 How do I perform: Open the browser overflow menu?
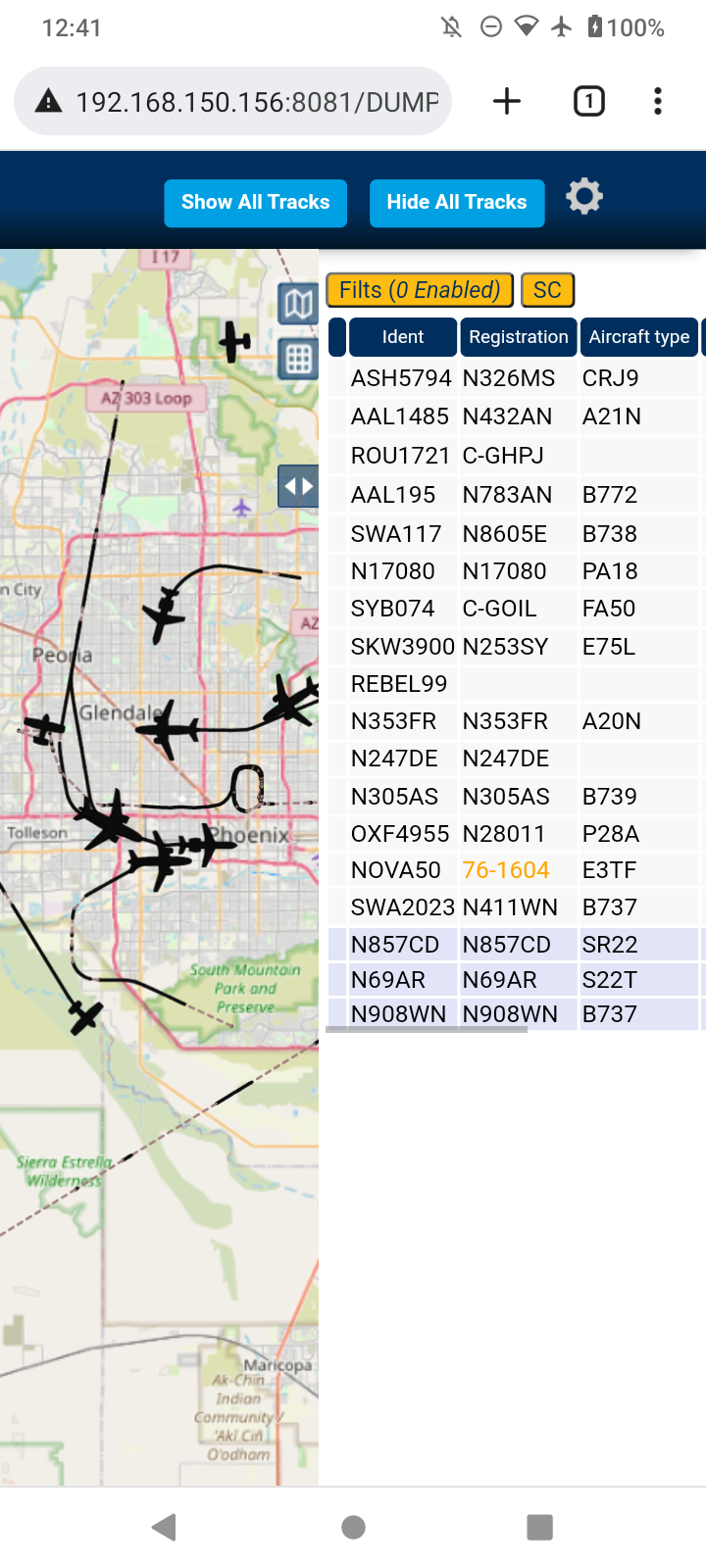tap(658, 101)
